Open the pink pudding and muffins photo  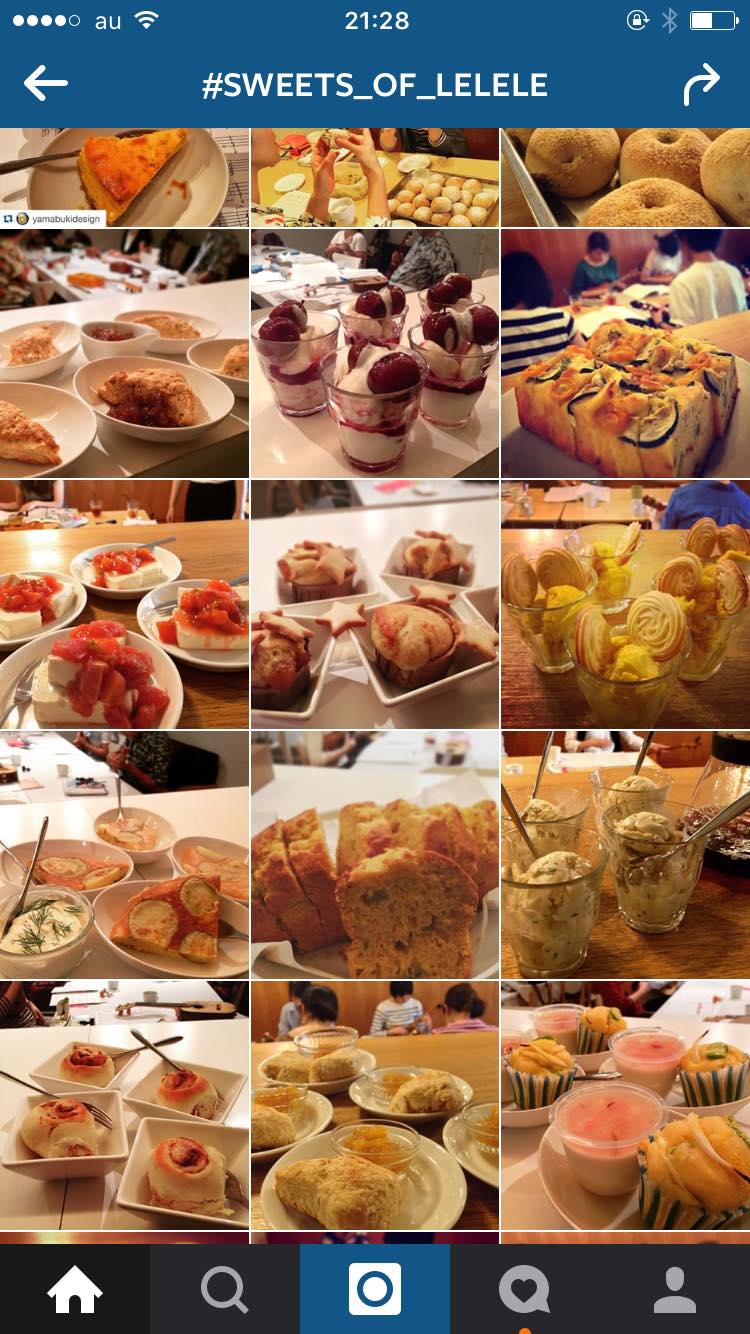click(626, 1105)
